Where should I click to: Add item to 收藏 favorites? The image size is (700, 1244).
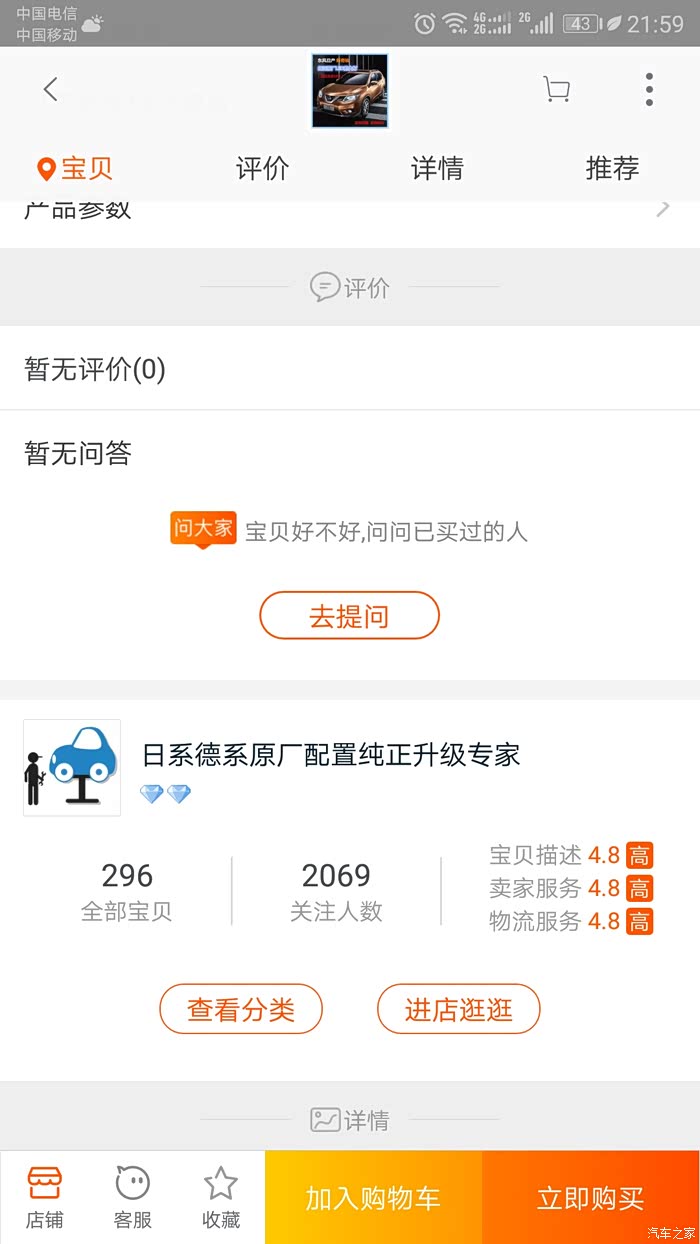221,1196
